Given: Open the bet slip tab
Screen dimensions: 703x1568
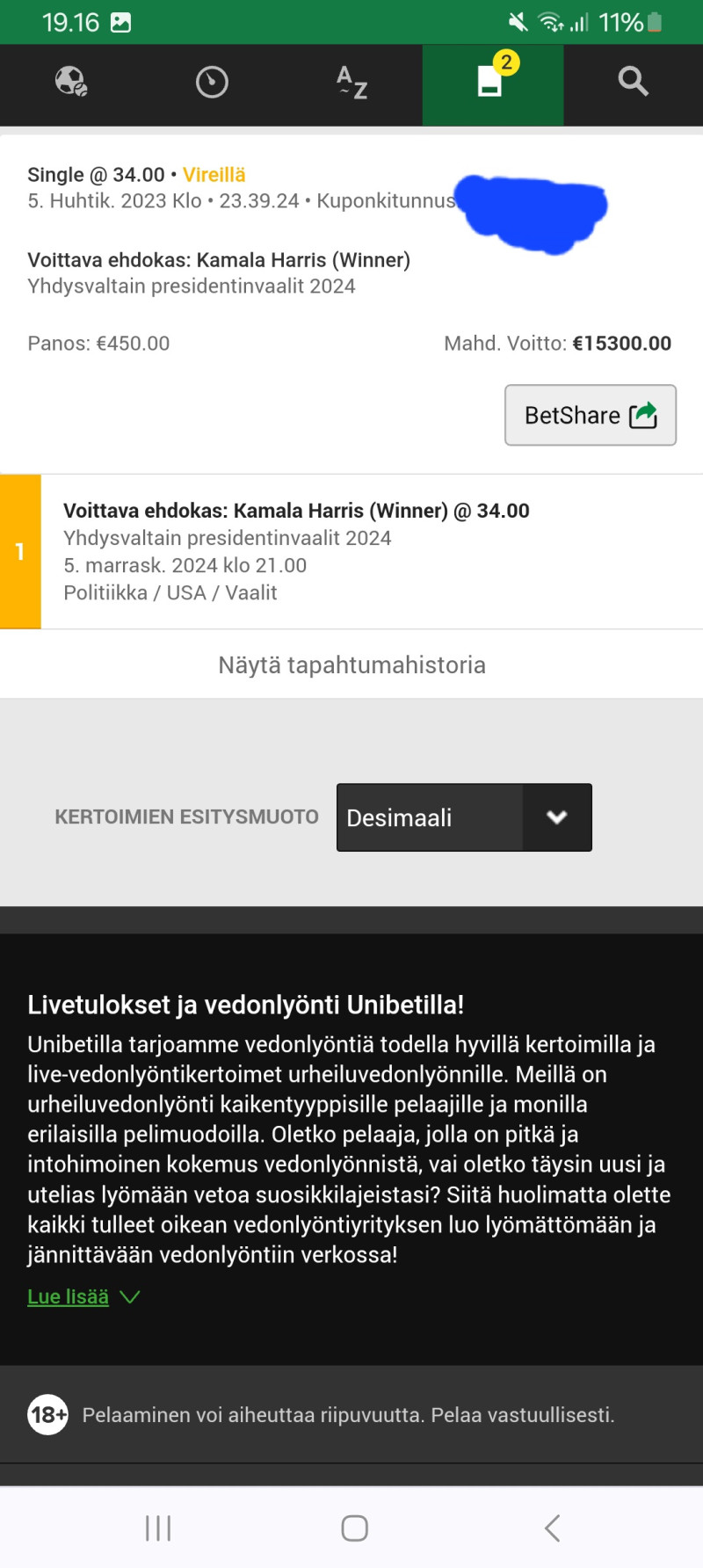Looking at the screenshot, I should [x=492, y=83].
